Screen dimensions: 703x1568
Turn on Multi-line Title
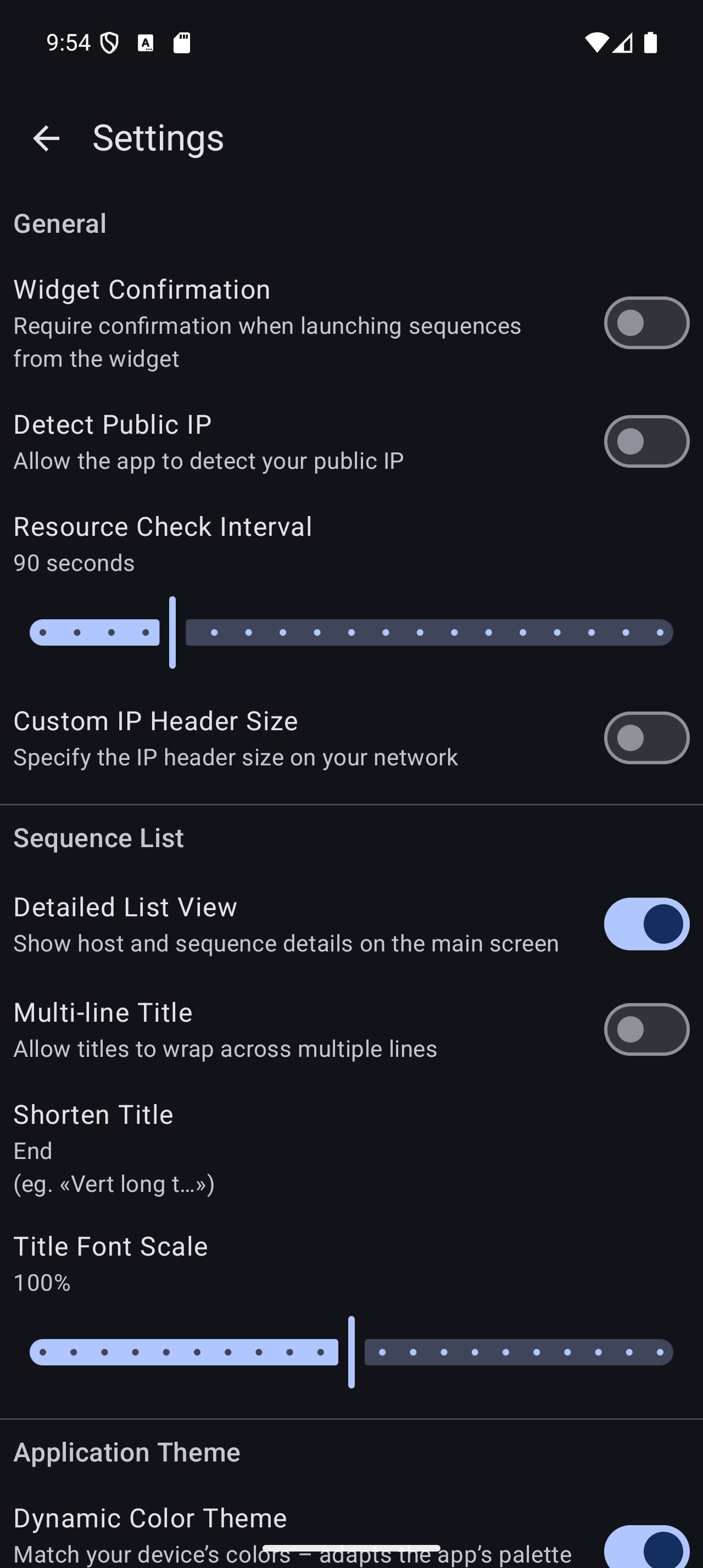pos(646,1029)
